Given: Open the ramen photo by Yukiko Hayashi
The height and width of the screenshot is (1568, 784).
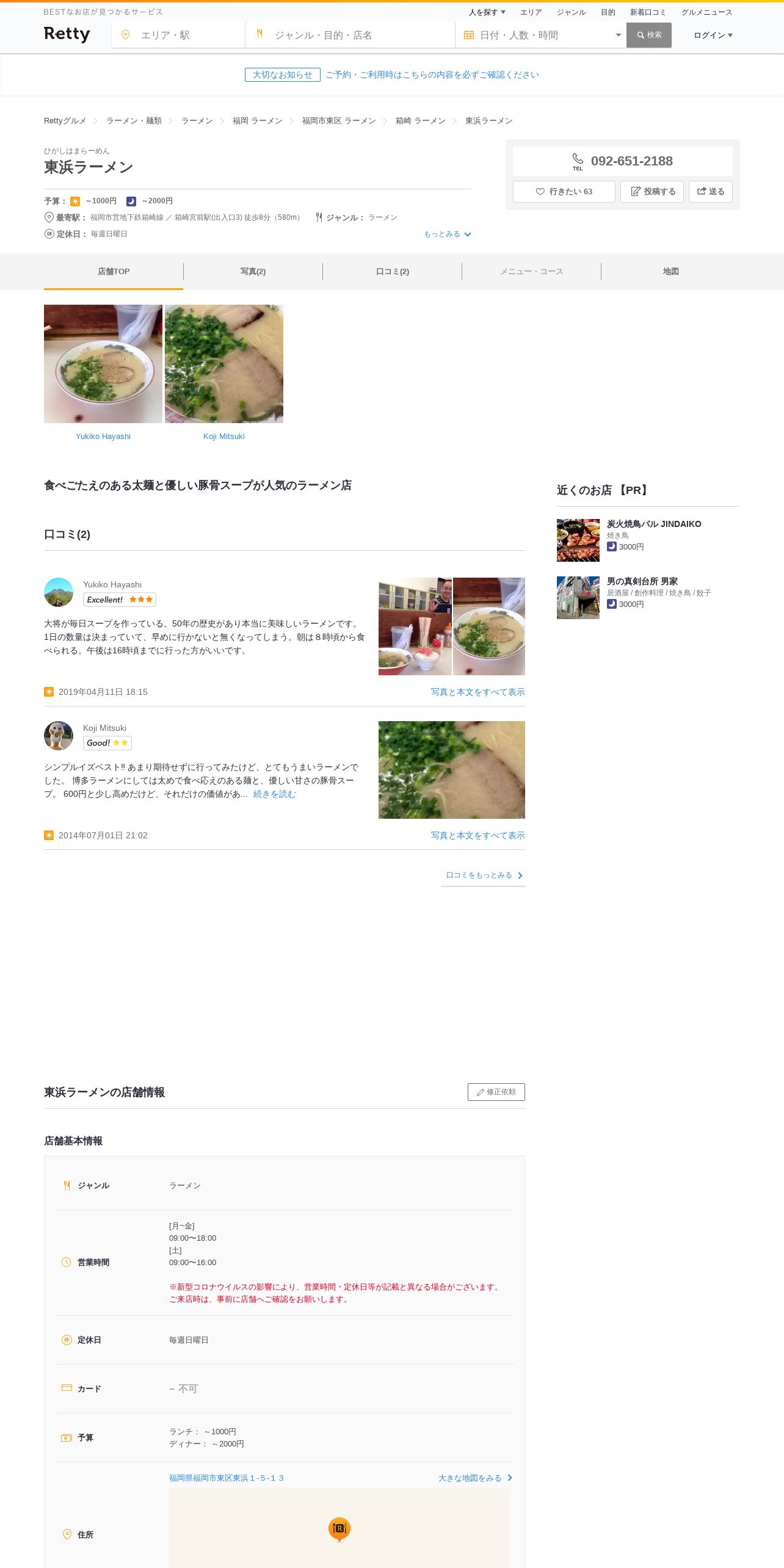Looking at the screenshot, I should [103, 364].
